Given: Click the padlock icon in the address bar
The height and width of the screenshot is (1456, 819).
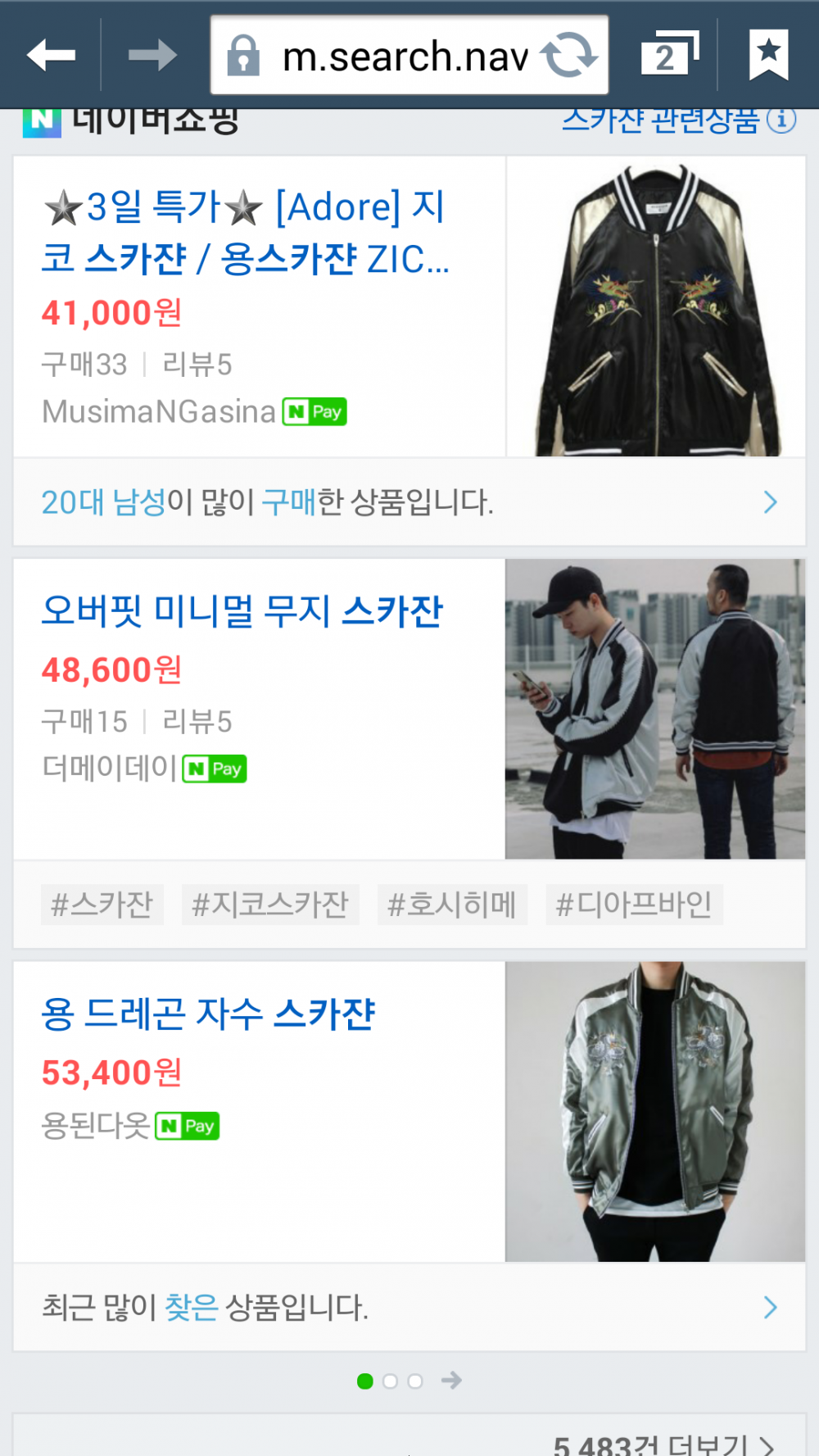Looking at the screenshot, I should (244, 54).
